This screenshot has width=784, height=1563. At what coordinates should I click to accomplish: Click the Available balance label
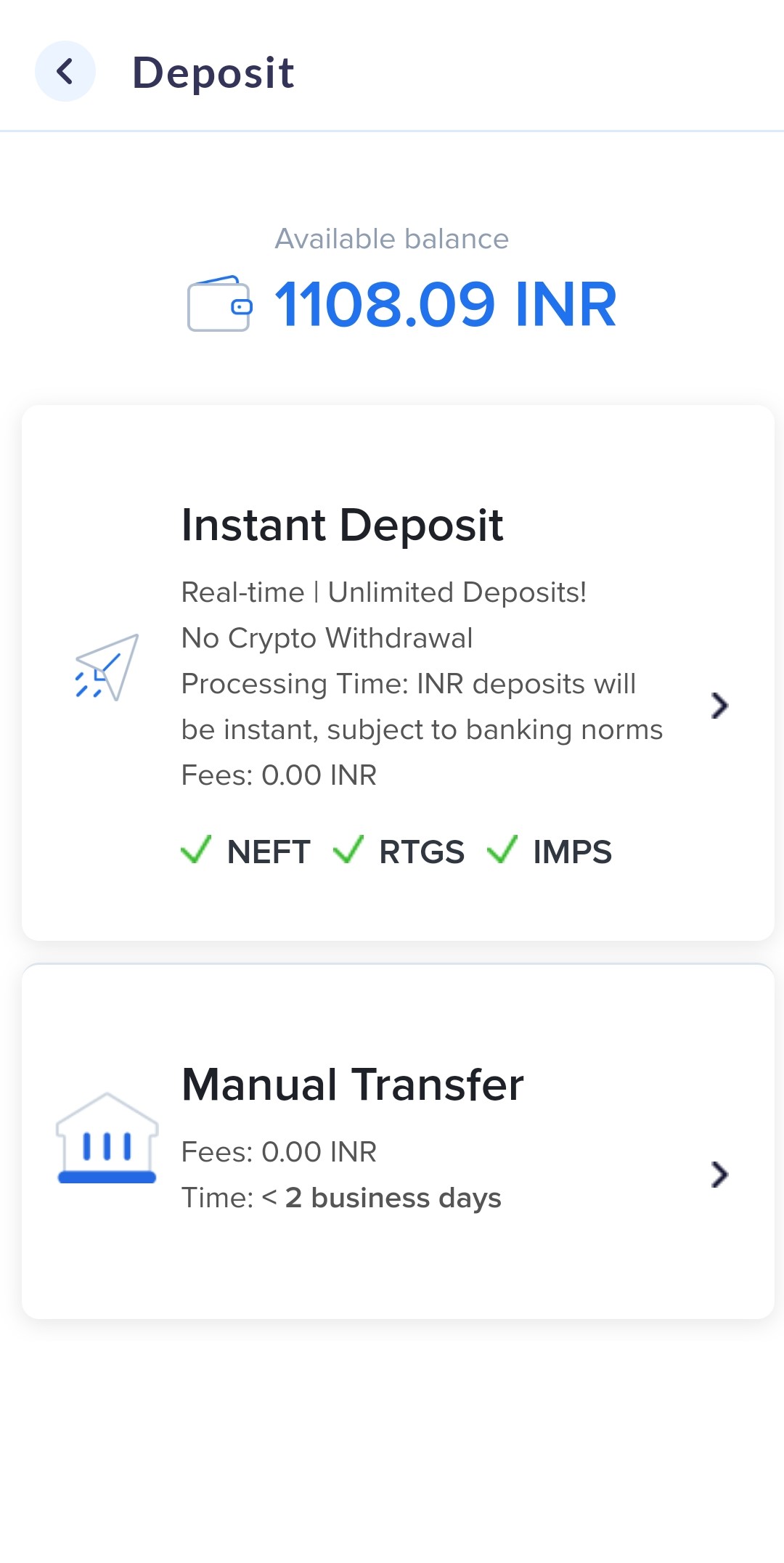[392, 238]
